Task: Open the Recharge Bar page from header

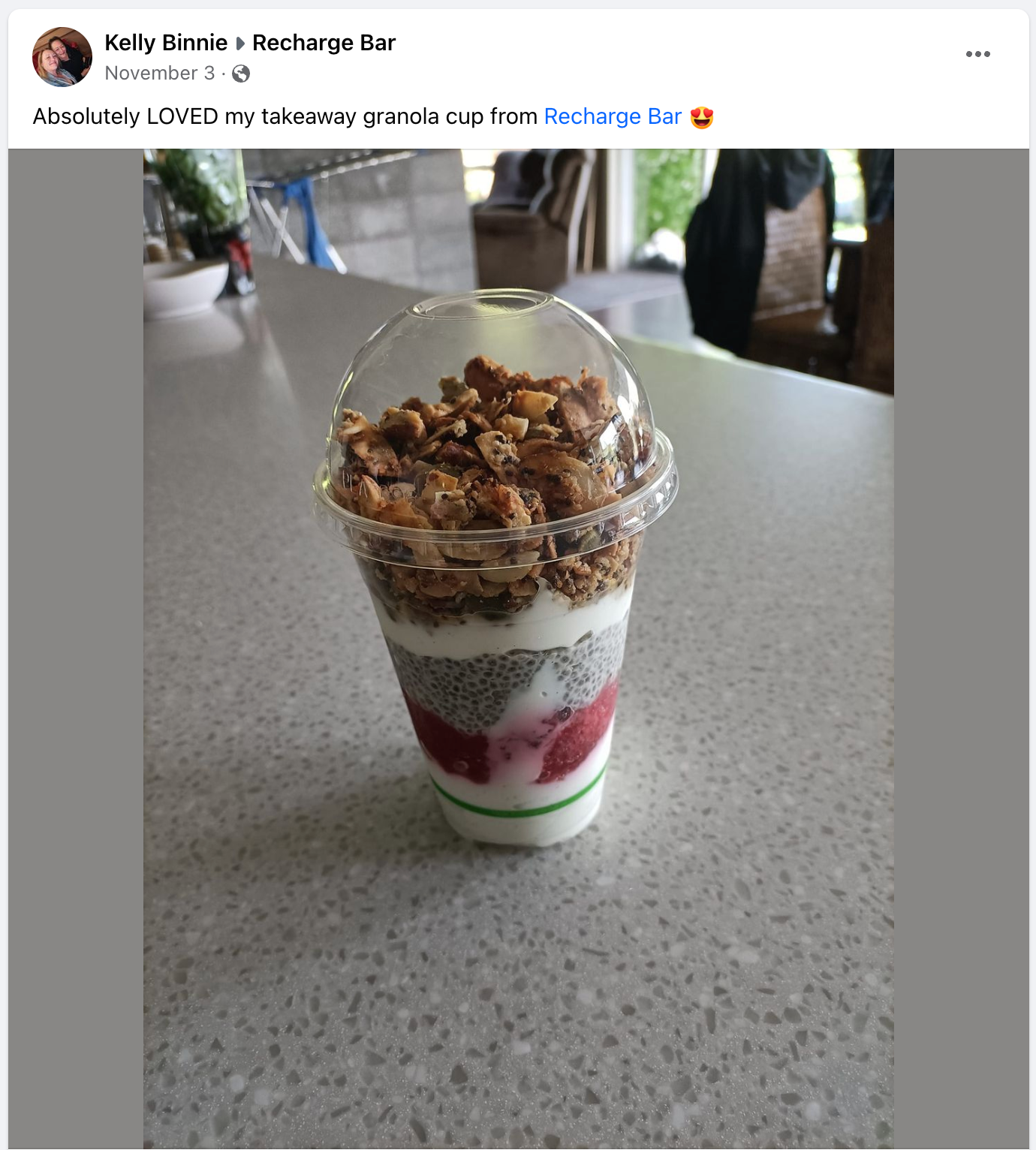Action: click(324, 43)
